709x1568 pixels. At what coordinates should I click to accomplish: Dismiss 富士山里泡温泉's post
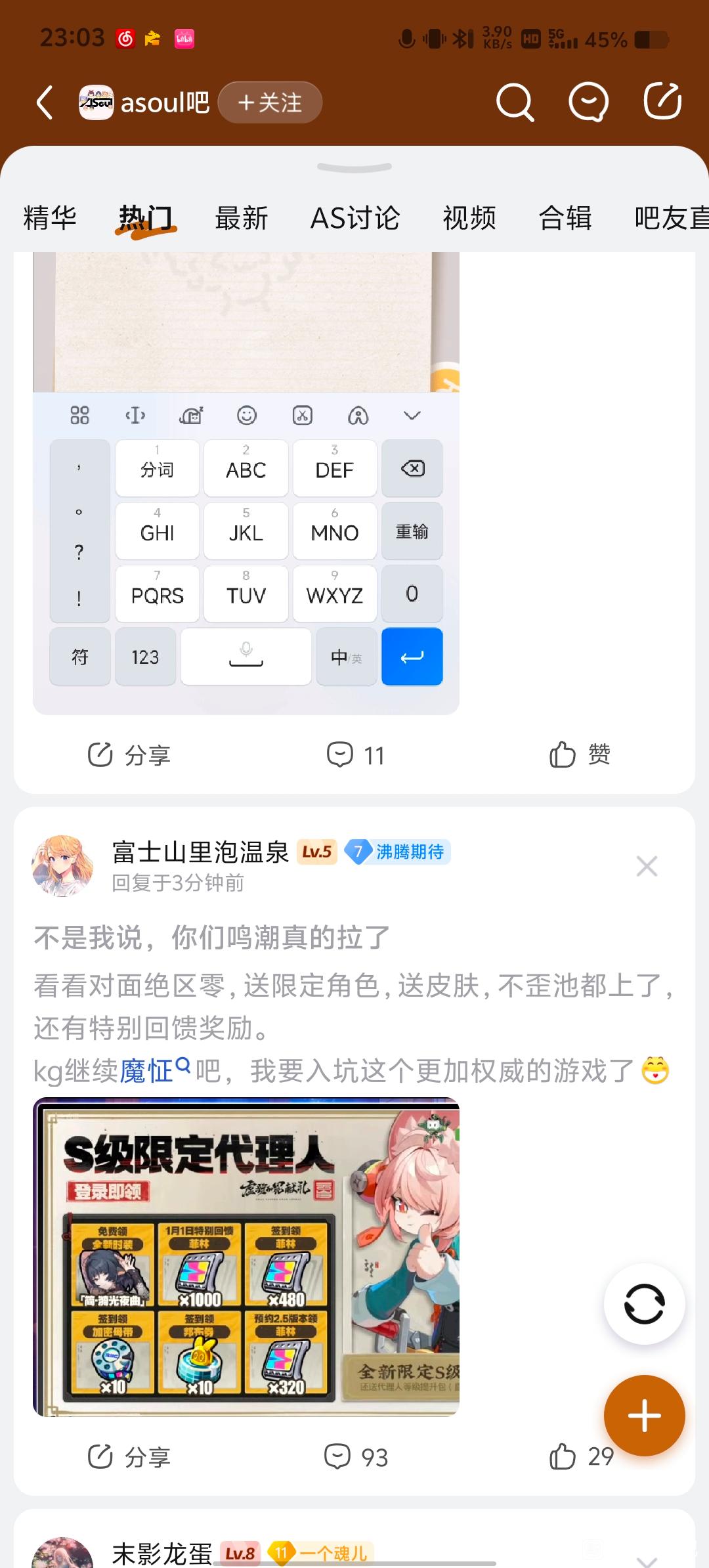click(x=647, y=866)
